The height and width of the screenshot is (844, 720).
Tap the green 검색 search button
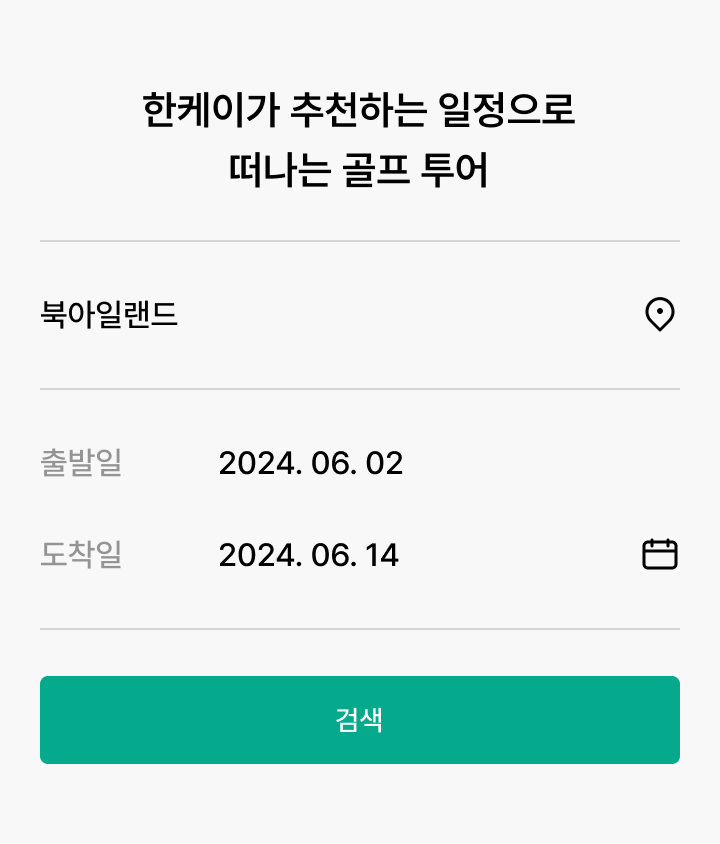[360, 720]
